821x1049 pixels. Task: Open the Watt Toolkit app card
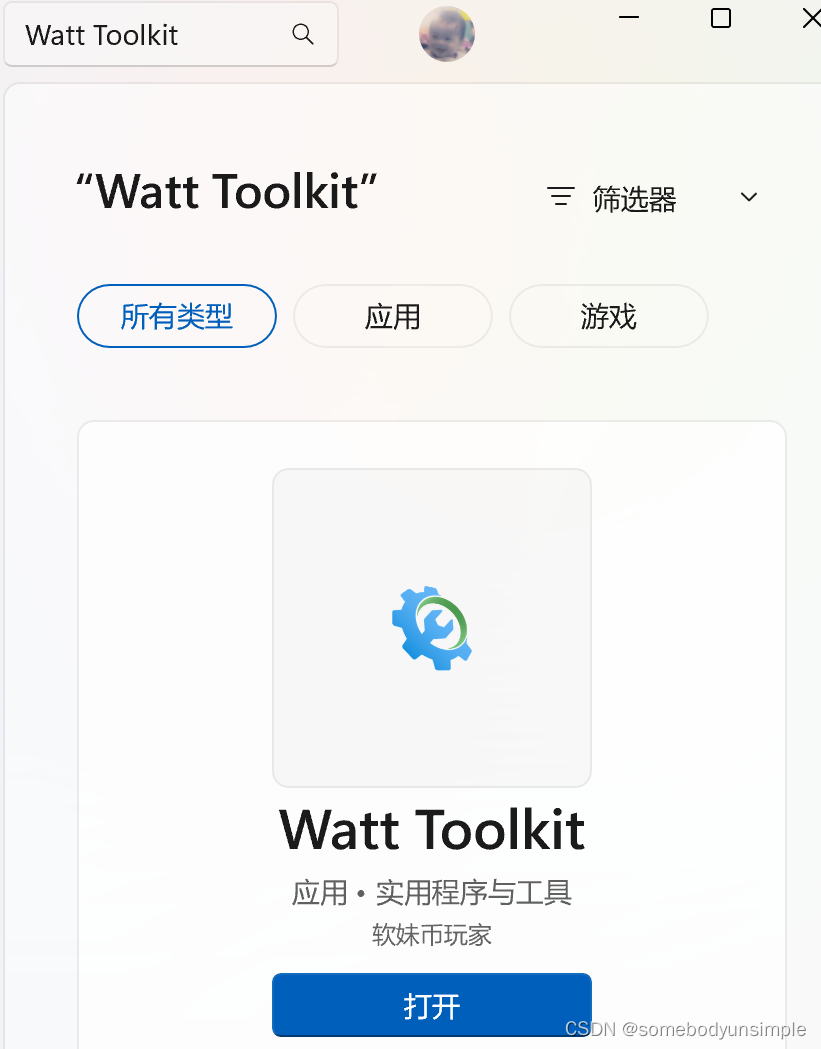coord(432,628)
